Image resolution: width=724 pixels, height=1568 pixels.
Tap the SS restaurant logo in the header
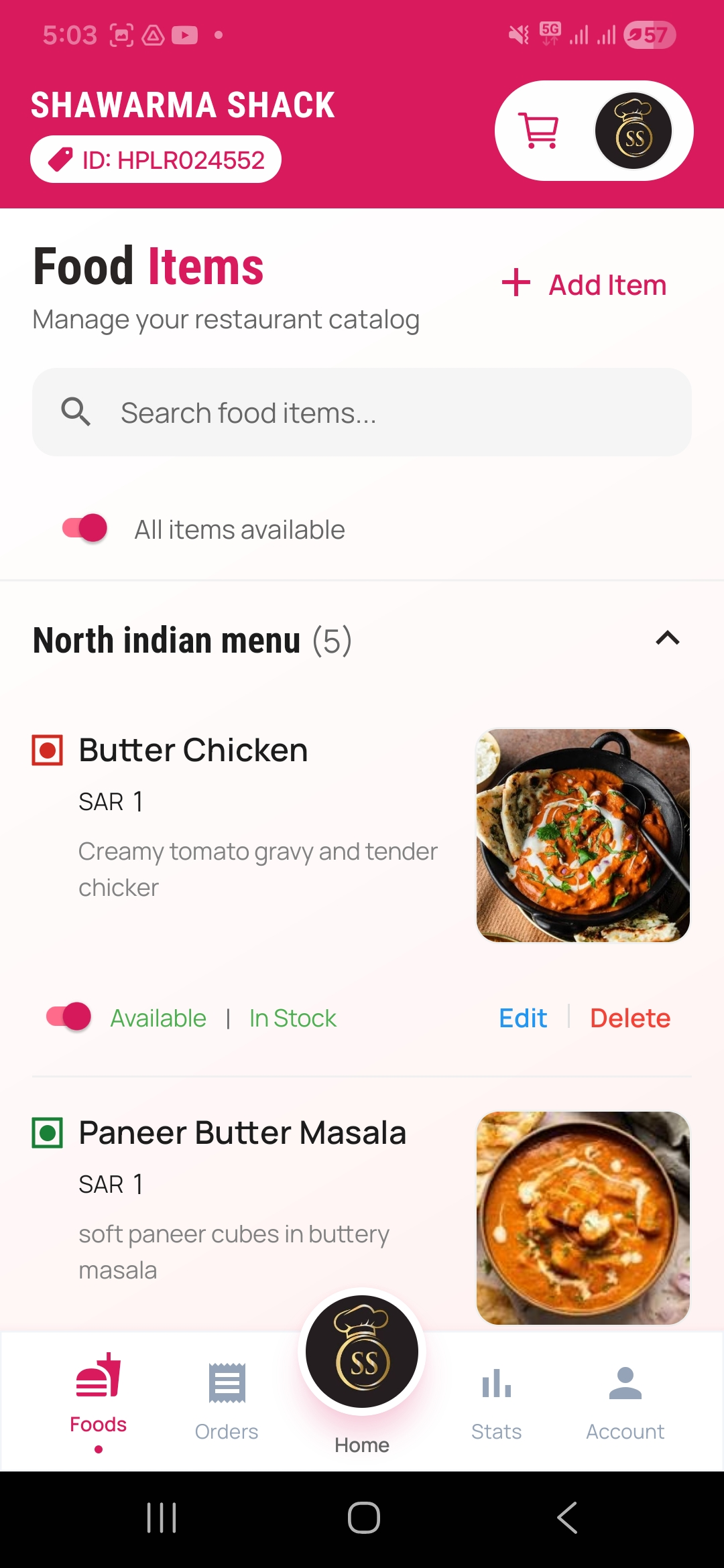click(633, 131)
